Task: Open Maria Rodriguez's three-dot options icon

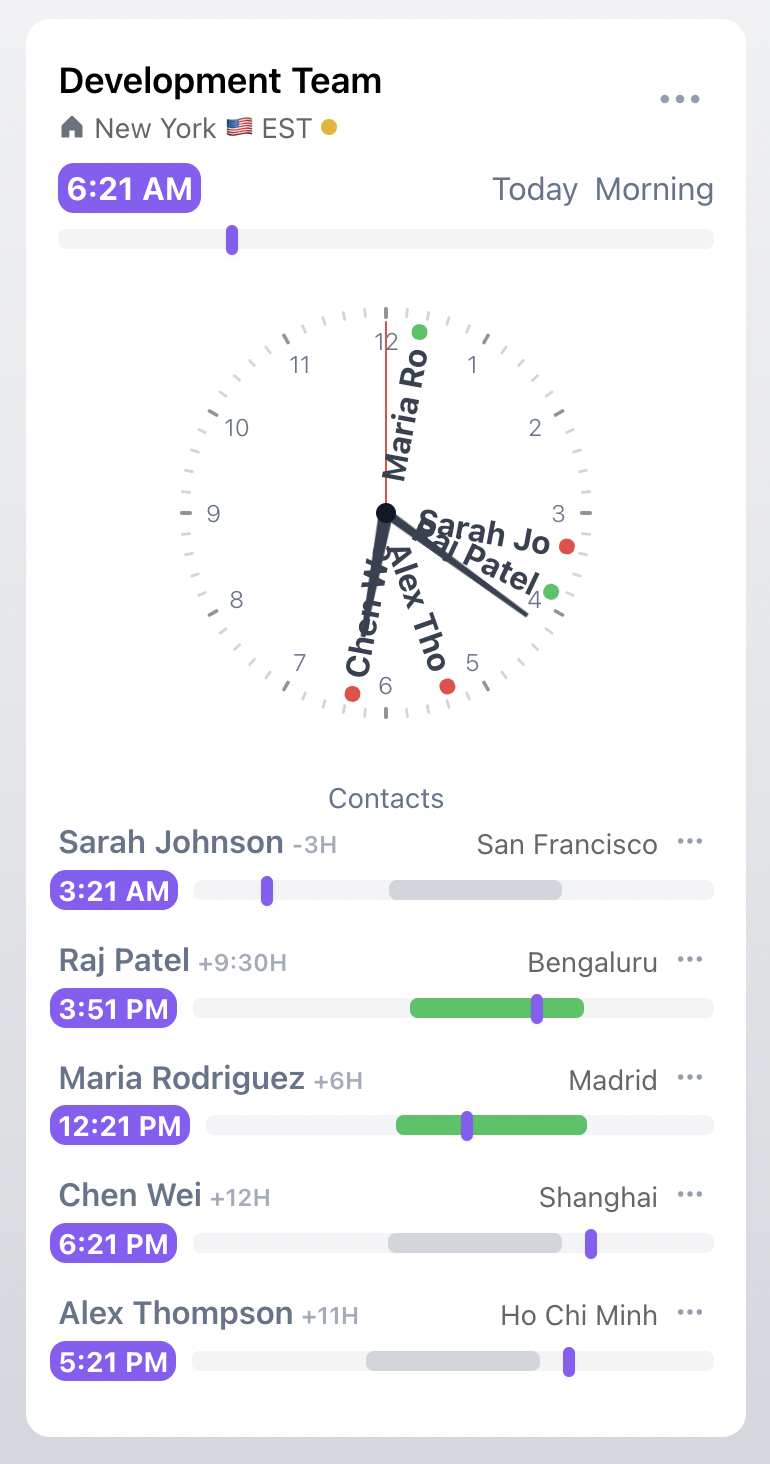Action: pos(690,1077)
